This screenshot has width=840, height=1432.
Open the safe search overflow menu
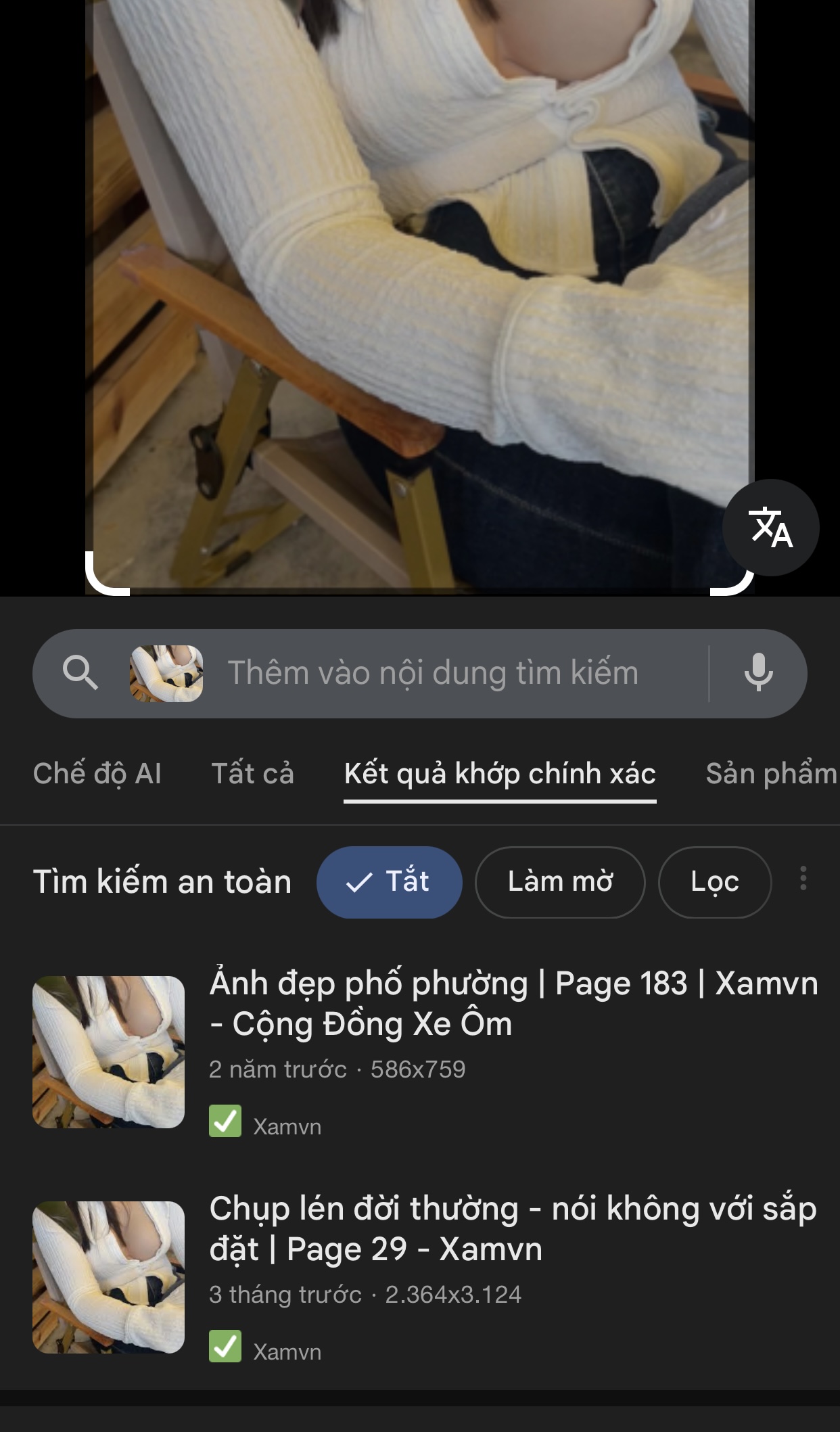click(803, 879)
